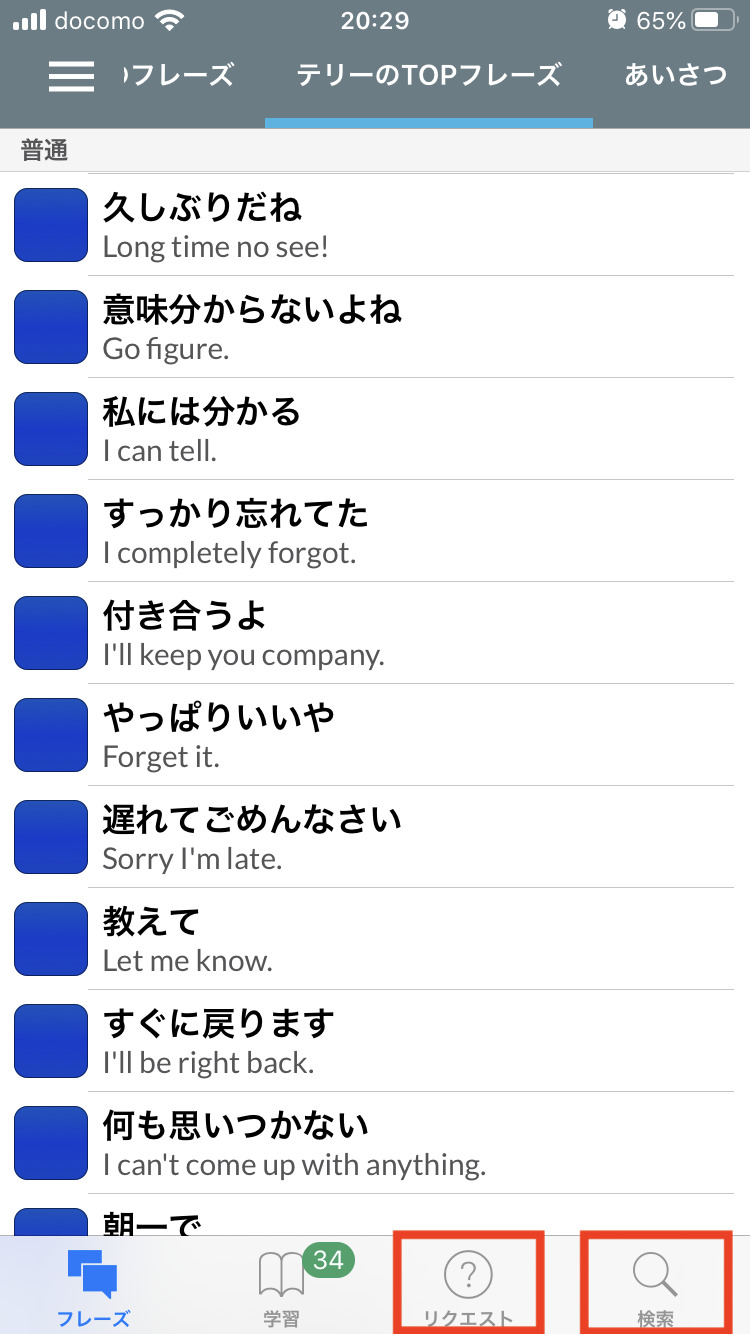Viewport: 750px width, 1334px height.
Task: Switch to the あいさつ tab
Action: (676, 75)
